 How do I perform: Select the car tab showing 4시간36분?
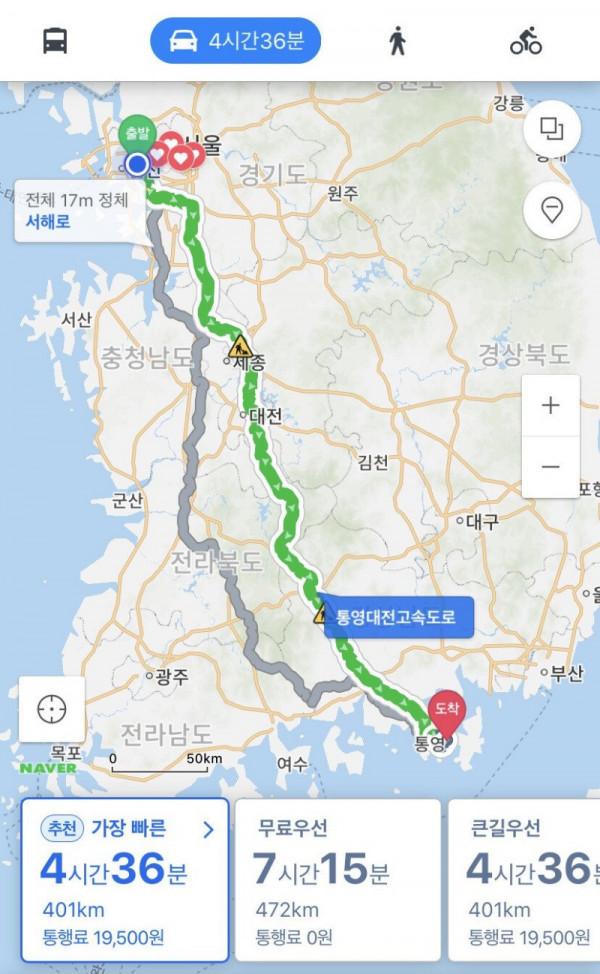coord(235,42)
